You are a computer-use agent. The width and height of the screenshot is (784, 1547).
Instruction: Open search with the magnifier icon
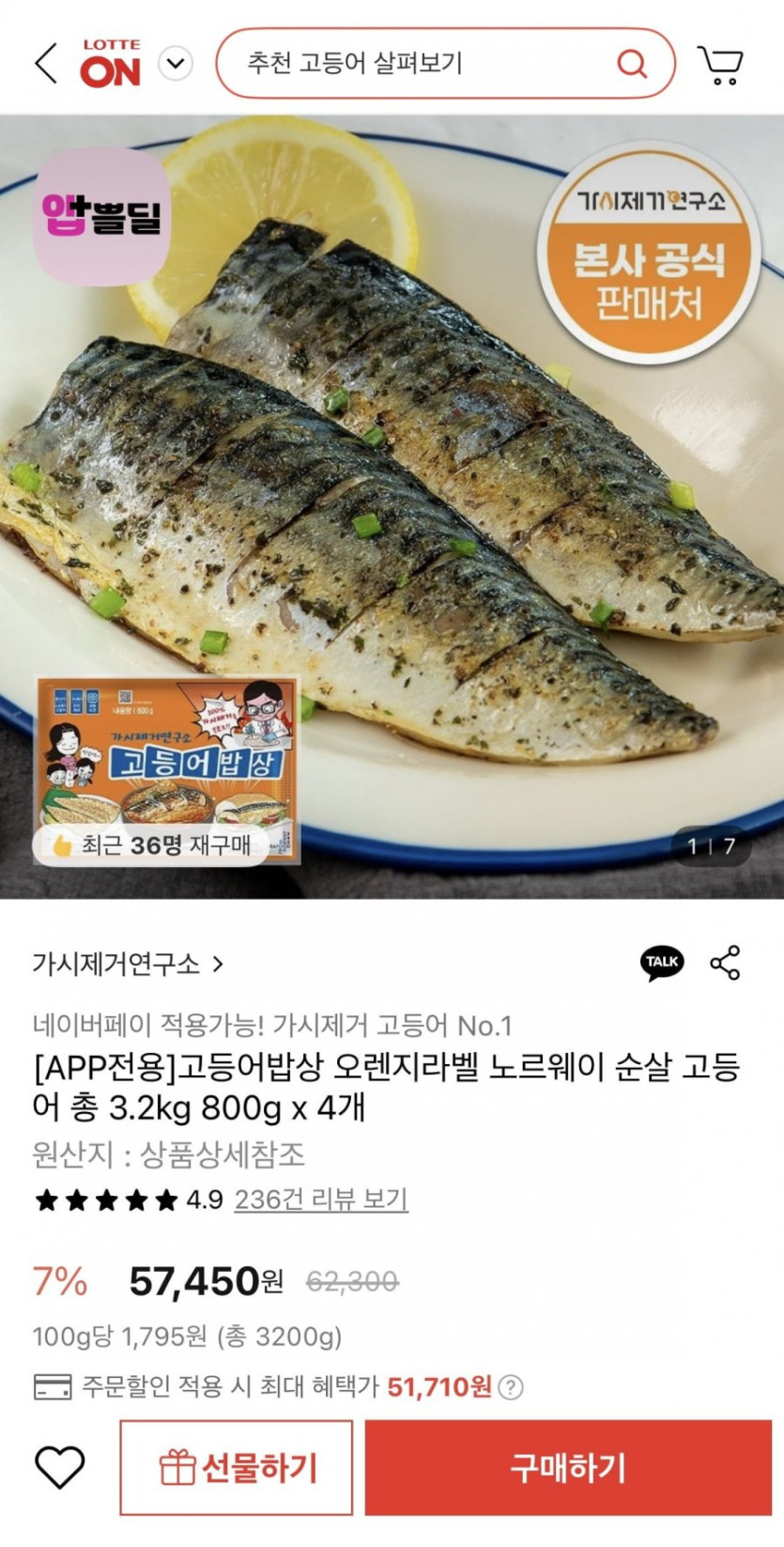coord(631,64)
